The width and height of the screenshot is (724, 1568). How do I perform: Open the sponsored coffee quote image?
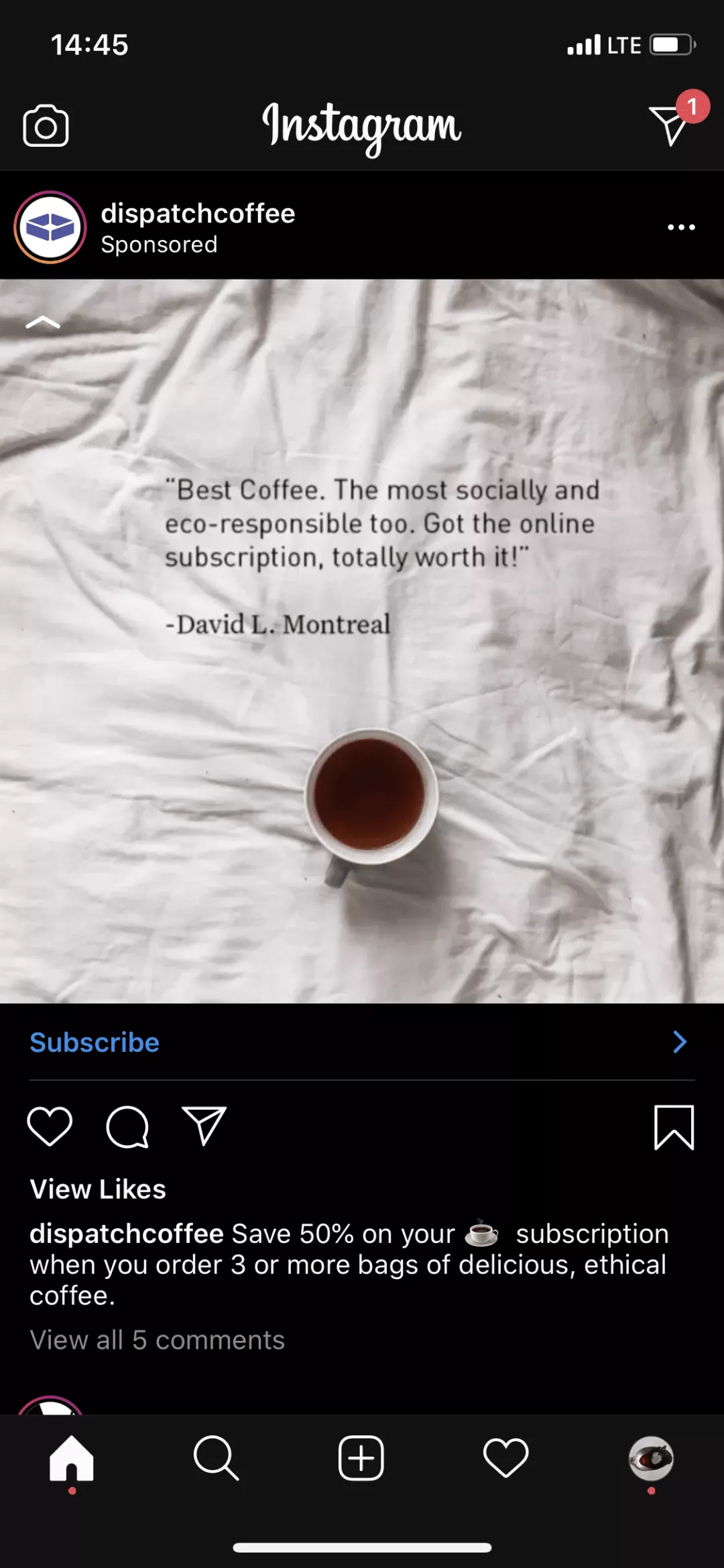362,641
